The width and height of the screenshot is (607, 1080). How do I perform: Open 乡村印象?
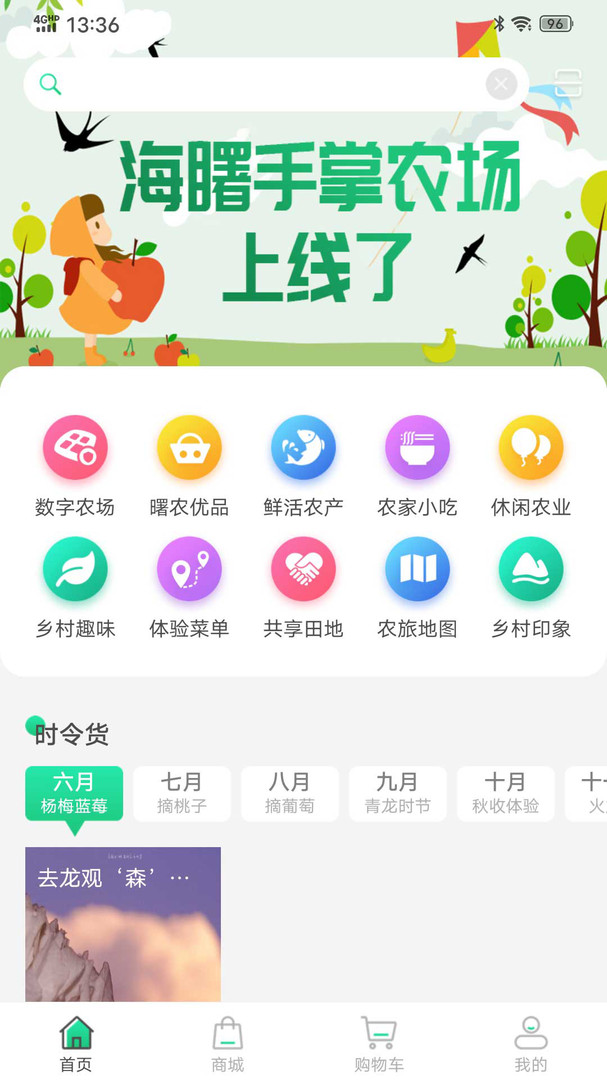pos(531,588)
